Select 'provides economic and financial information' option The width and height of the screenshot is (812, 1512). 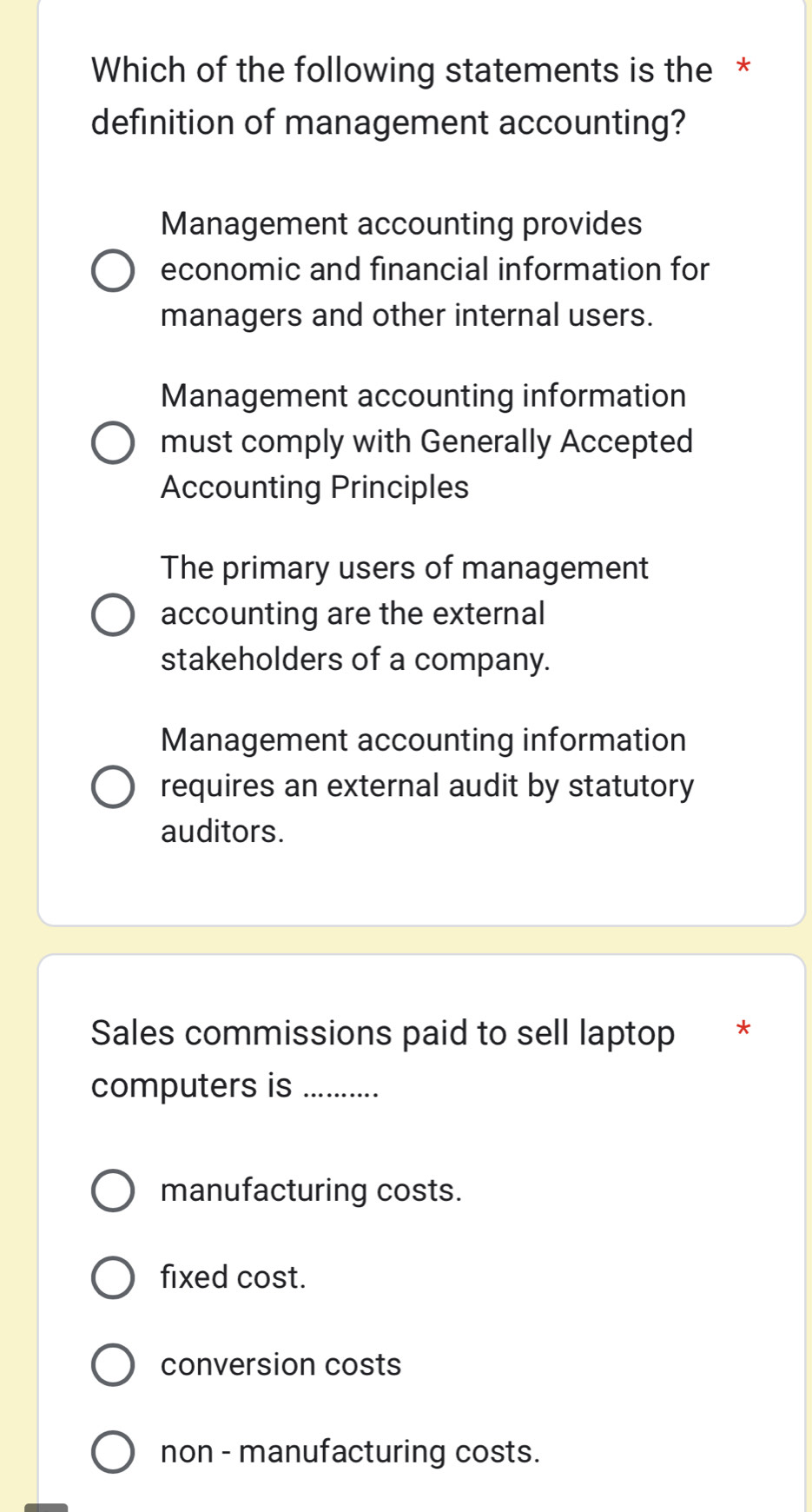[113, 270]
